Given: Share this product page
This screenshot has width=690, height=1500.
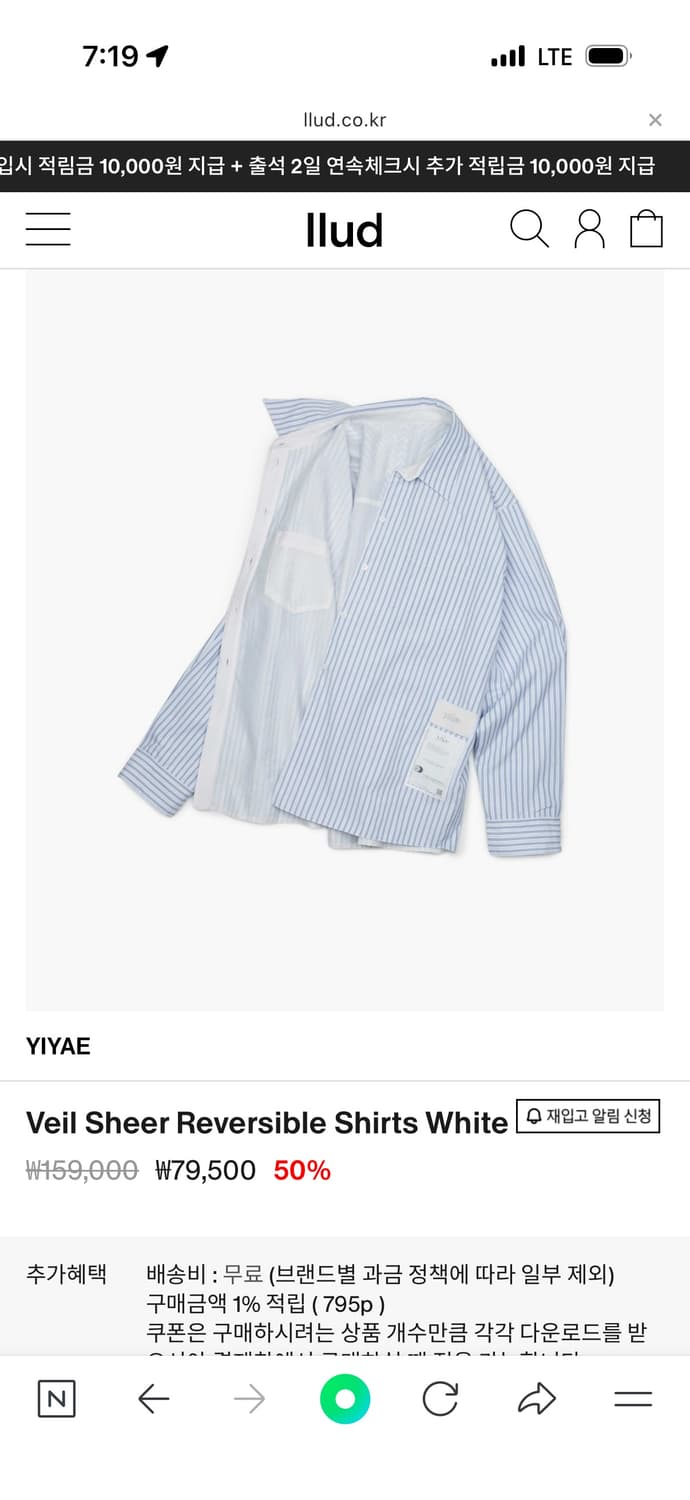Looking at the screenshot, I should pyautogui.click(x=537, y=1399).
